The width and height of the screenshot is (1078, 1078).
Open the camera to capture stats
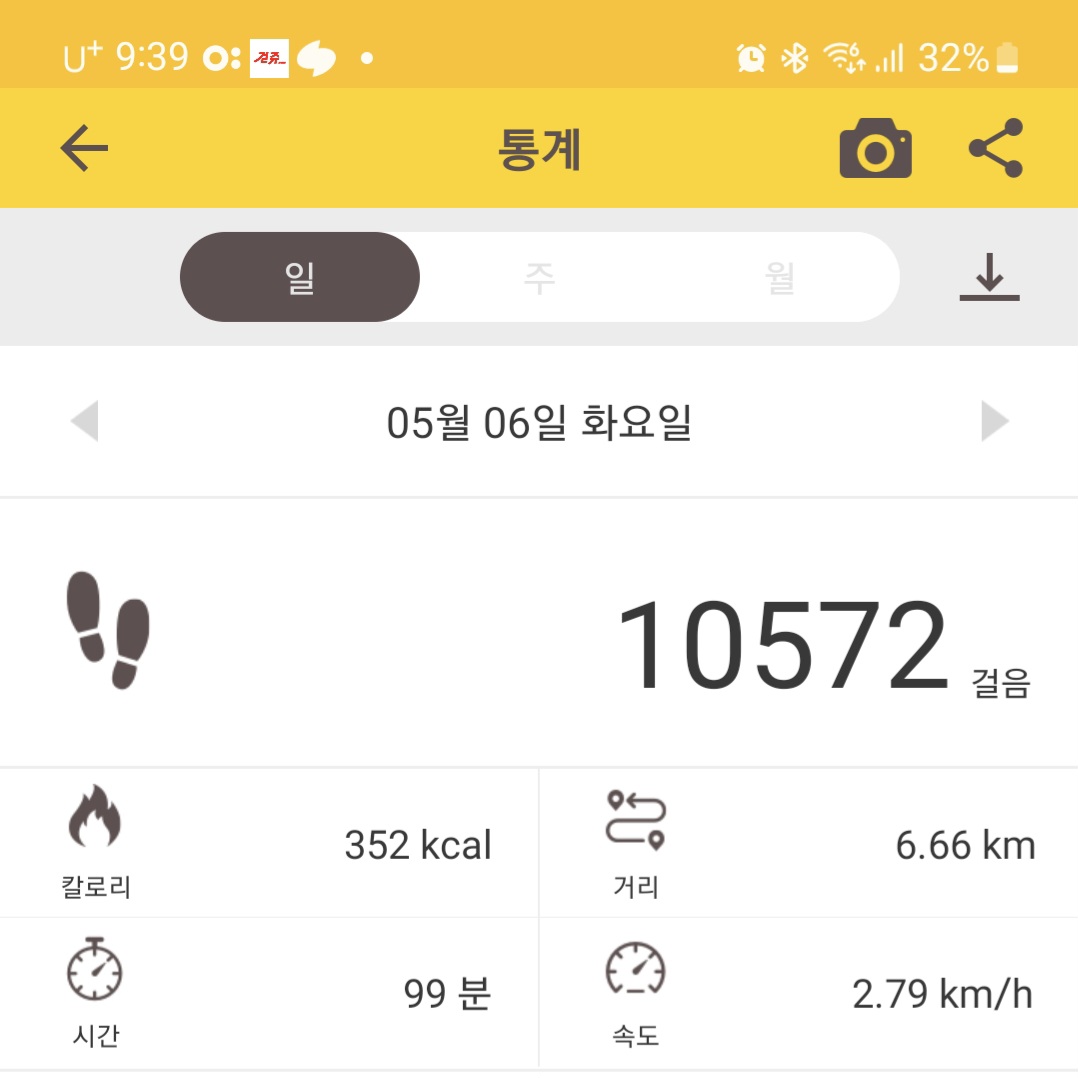pos(875,149)
